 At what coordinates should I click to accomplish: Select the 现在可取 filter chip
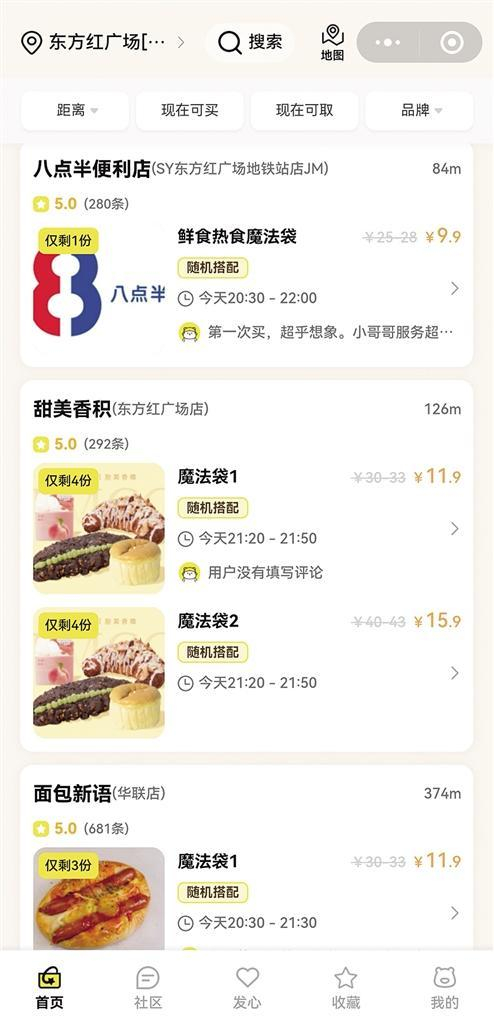(x=305, y=110)
